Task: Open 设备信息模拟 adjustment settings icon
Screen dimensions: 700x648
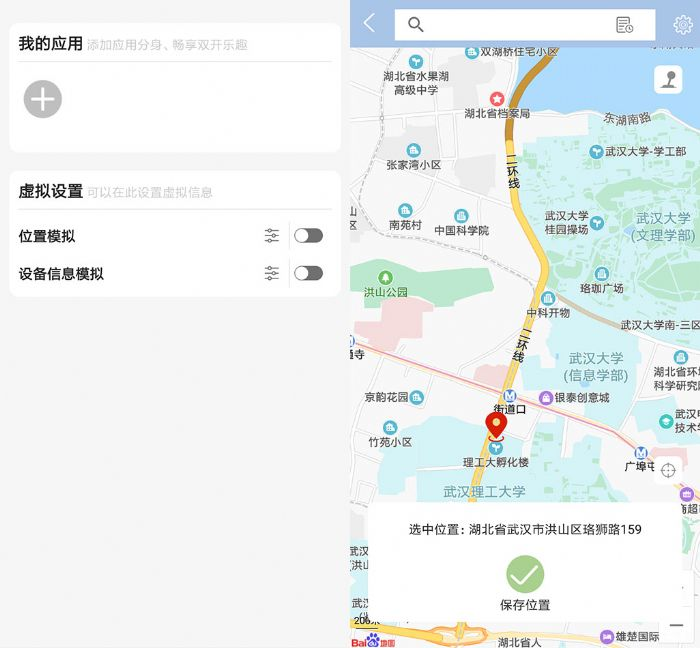Action: [272, 273]
